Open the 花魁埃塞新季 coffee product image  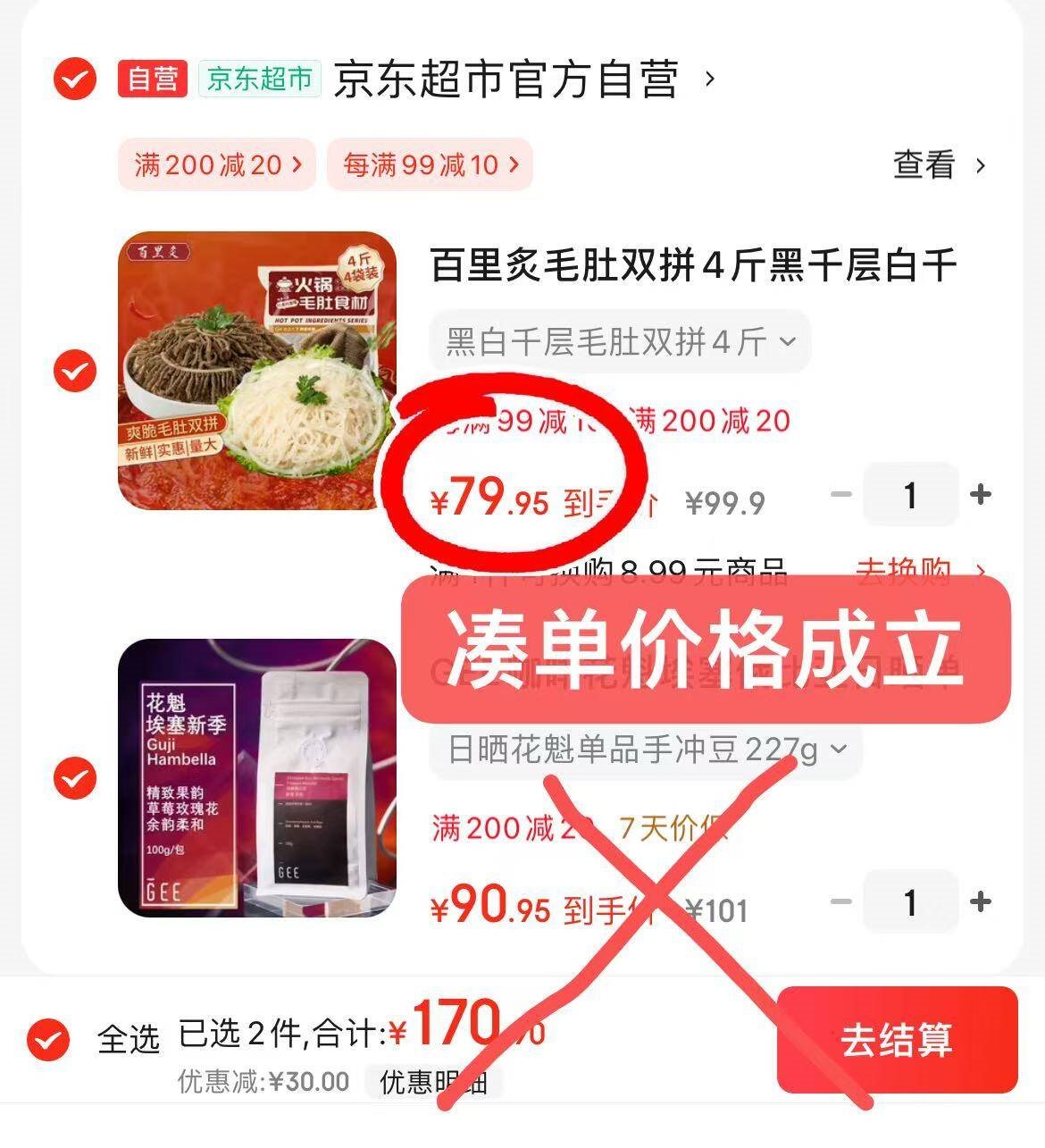point(257,778)
